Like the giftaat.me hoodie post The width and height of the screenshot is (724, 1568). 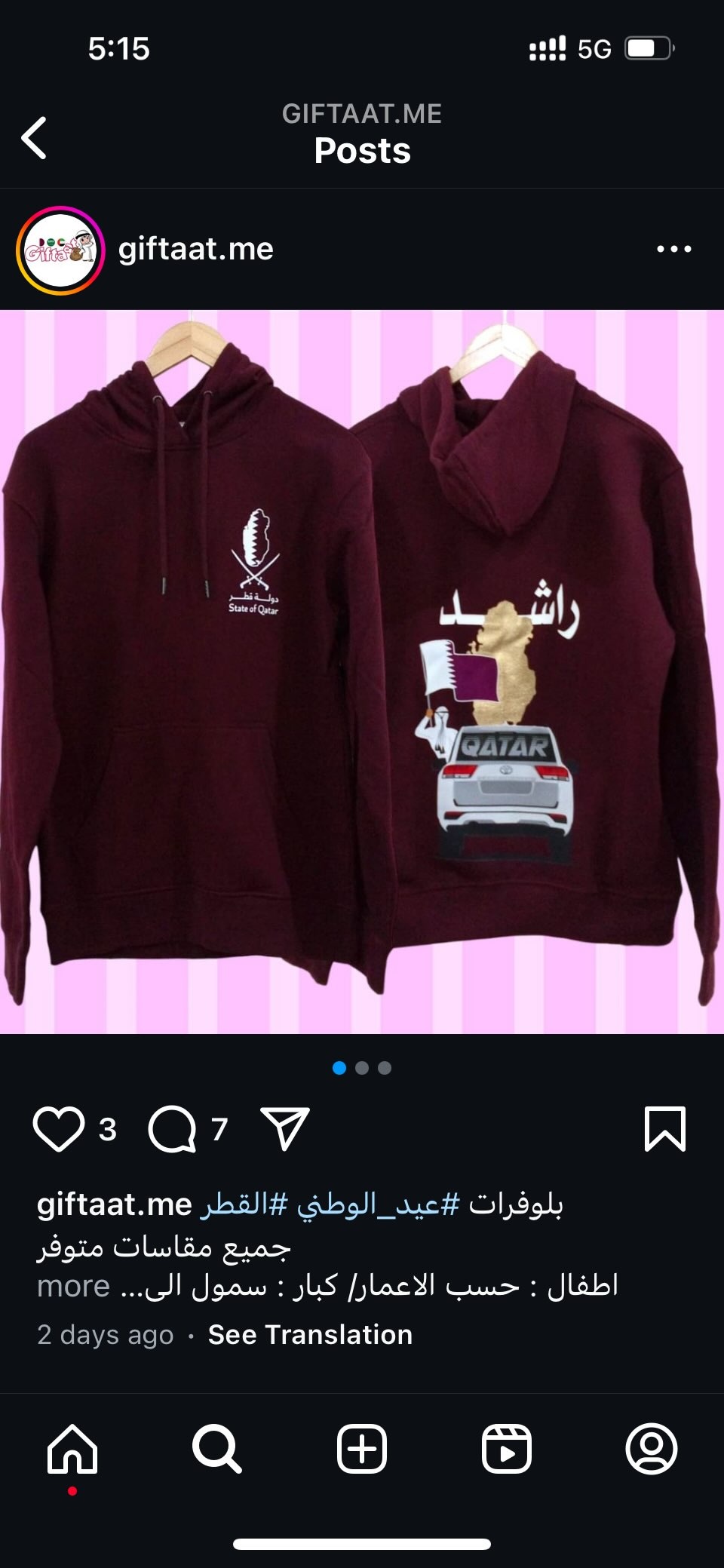point(59,1129)
